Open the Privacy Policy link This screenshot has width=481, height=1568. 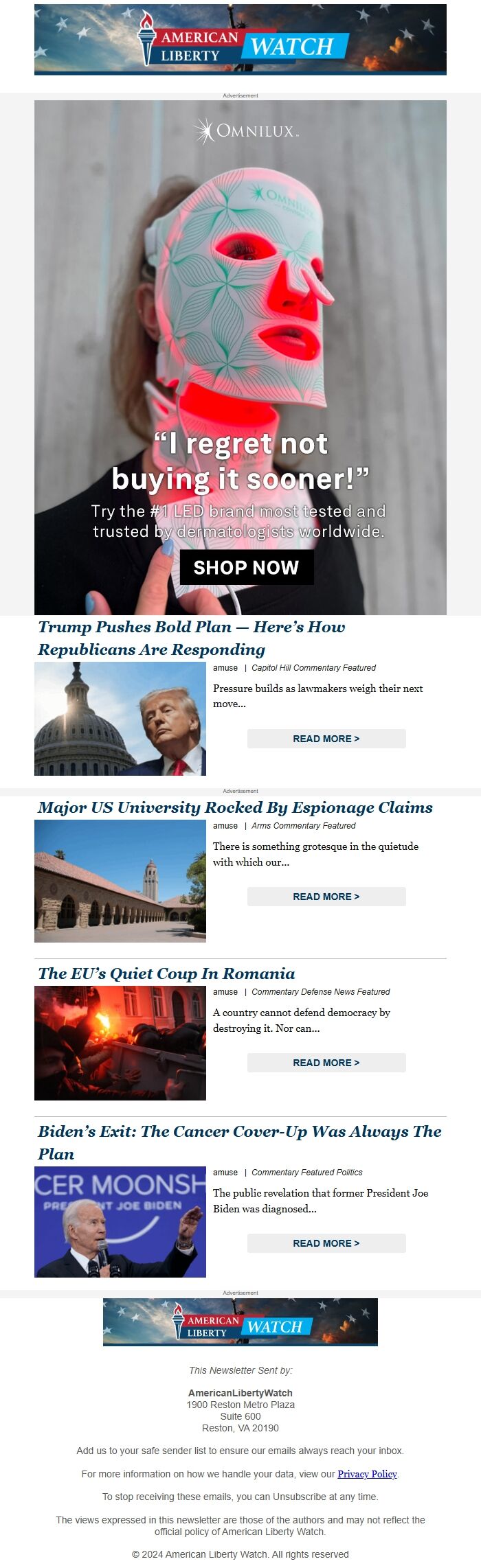click(367, 1474)
